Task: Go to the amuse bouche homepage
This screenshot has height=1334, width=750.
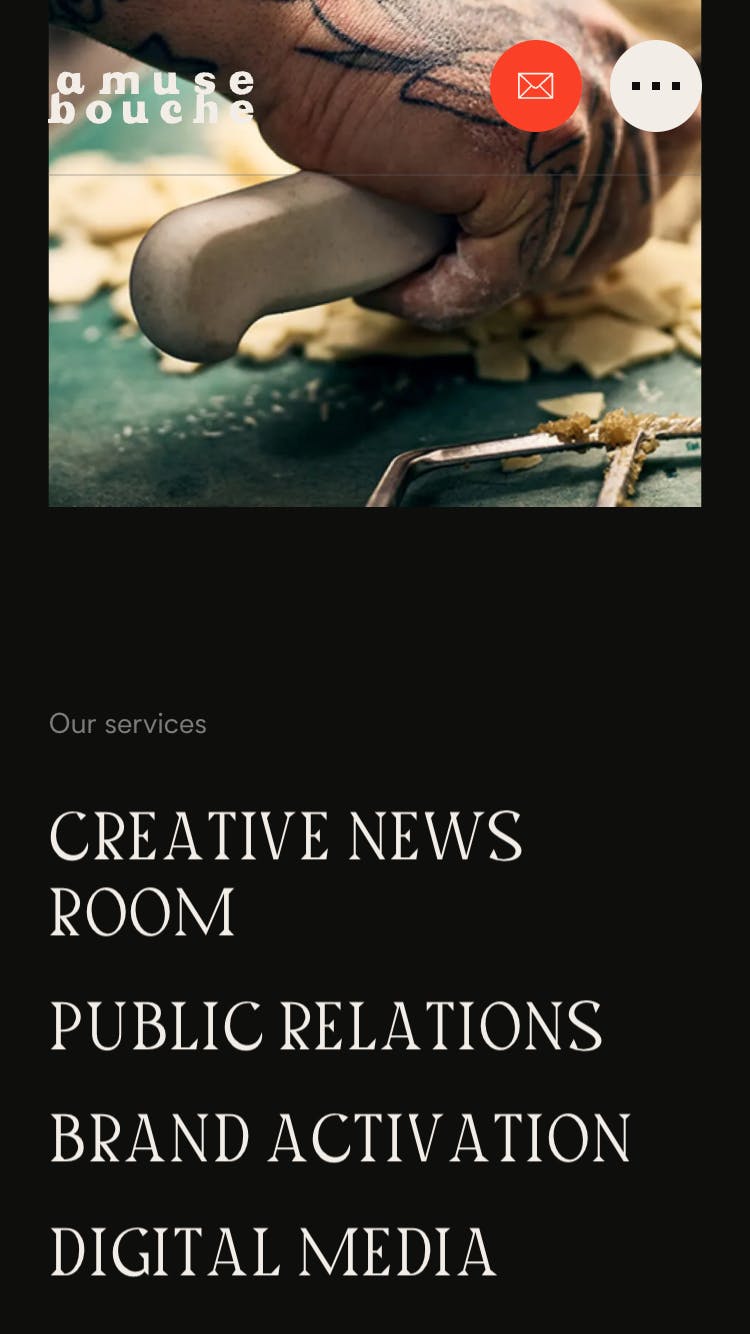Action: coord(152,96)
